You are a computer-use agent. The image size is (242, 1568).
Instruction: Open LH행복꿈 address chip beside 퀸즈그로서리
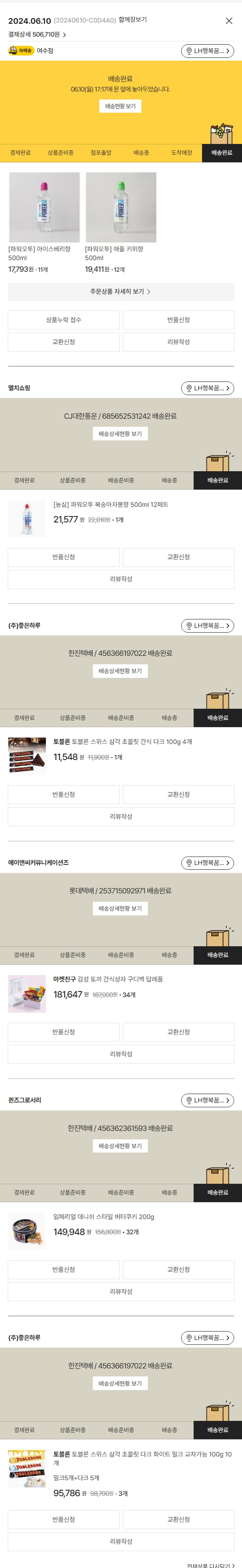click(207, 1100)
